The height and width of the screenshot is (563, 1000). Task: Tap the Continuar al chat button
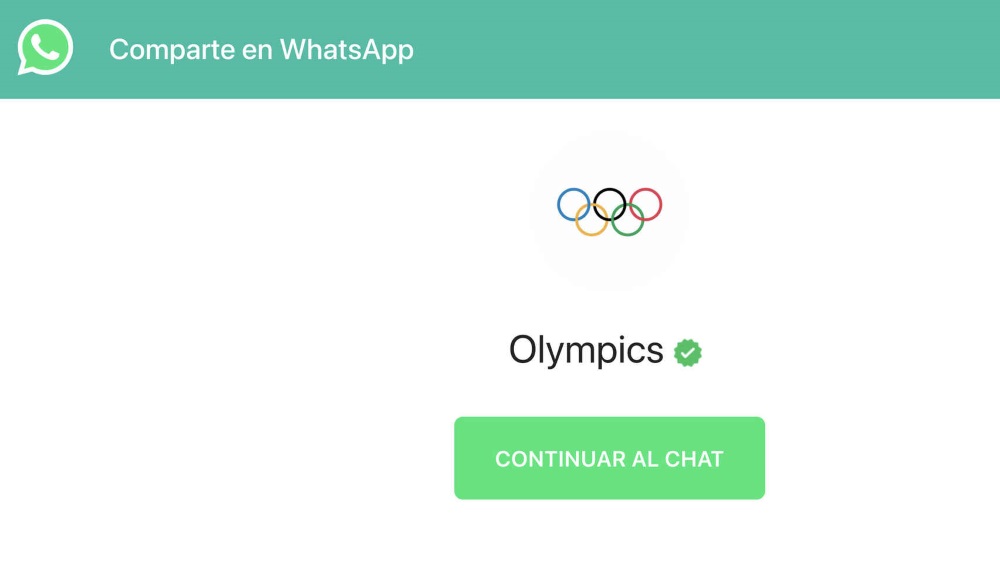(x=609, y=458)
